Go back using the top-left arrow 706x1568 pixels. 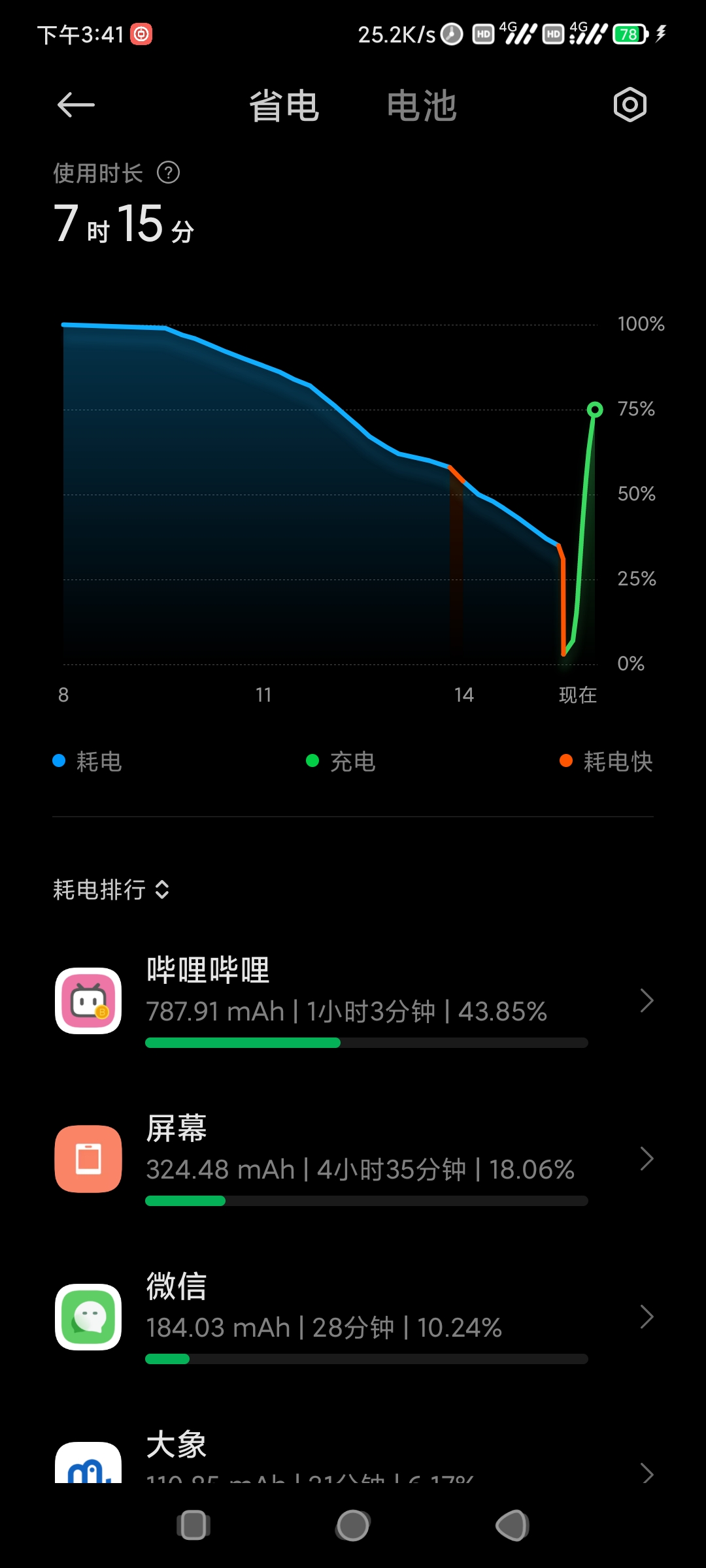[x=76, y=105]
